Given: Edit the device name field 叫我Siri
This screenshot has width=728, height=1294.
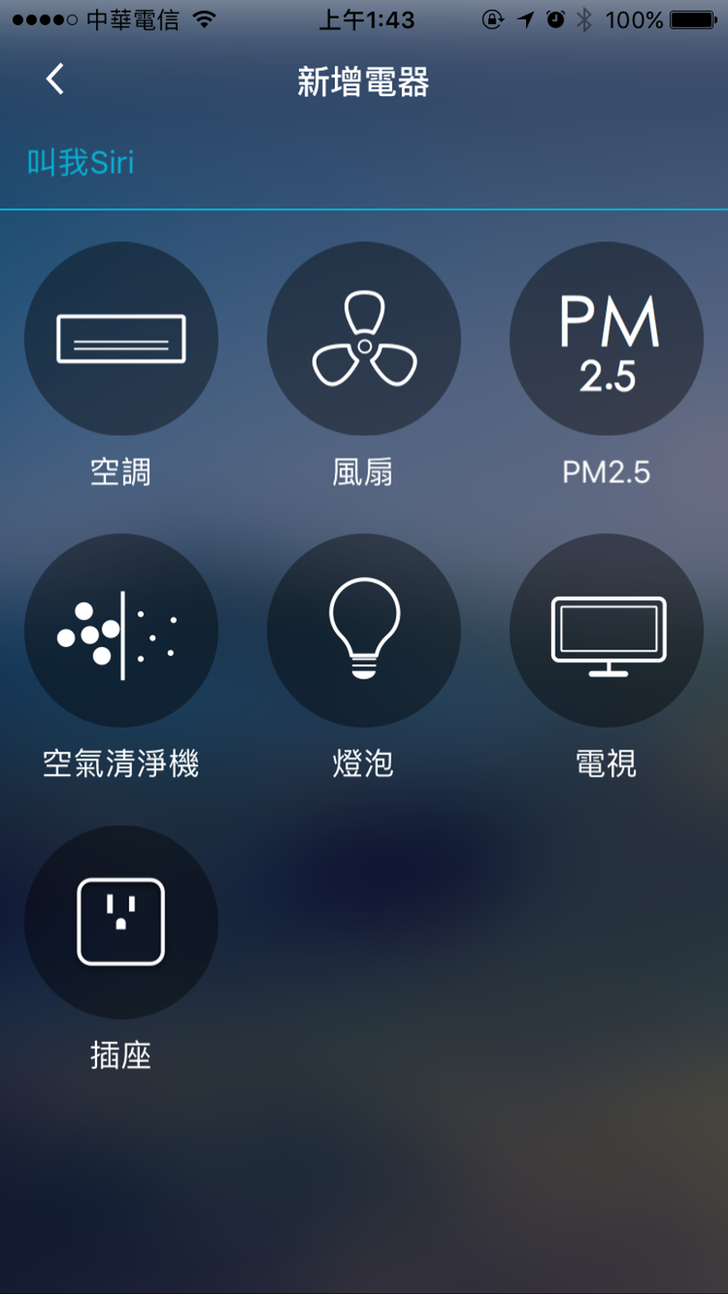Looking at the screenshot, I should 364,163.
